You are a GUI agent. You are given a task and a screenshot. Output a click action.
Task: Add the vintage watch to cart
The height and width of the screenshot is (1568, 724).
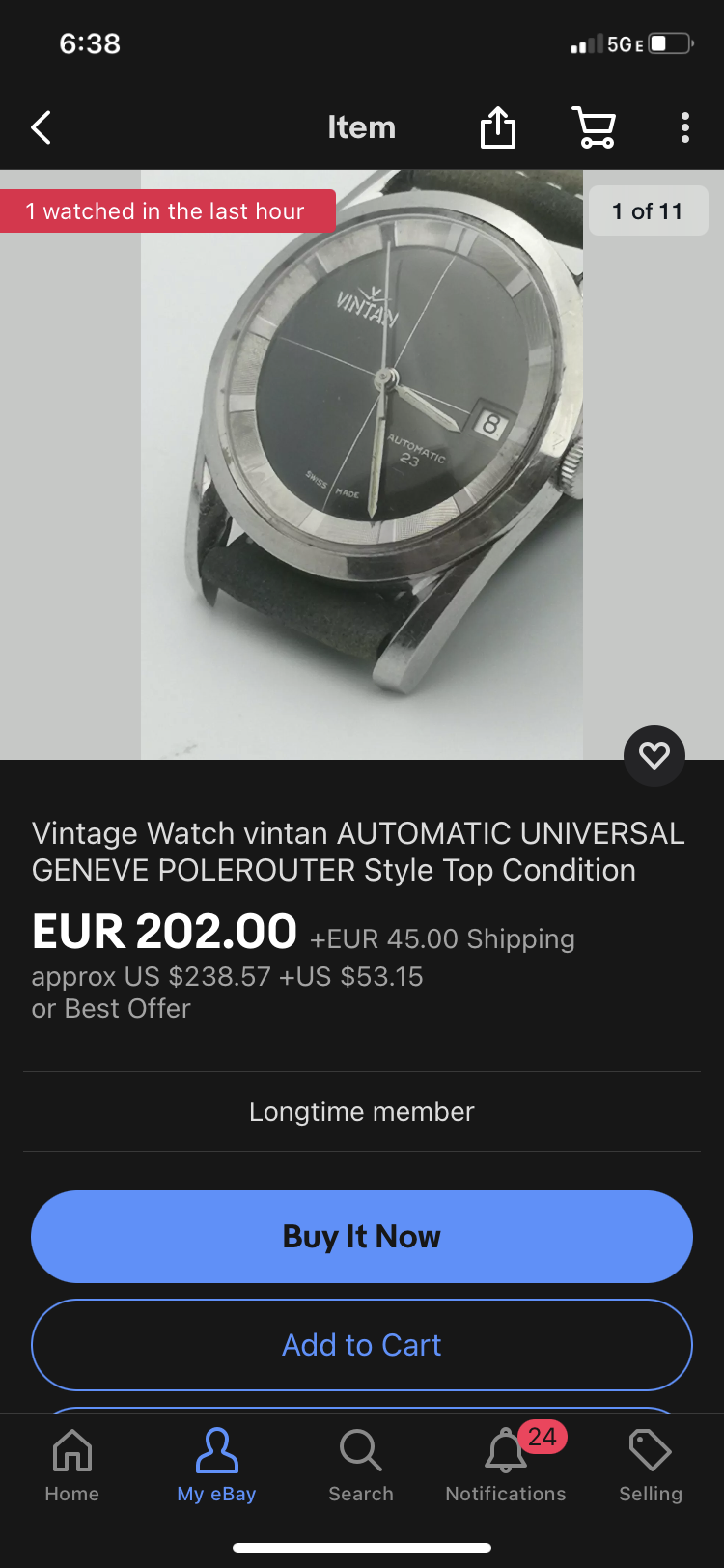click(x=362, y=1345)
